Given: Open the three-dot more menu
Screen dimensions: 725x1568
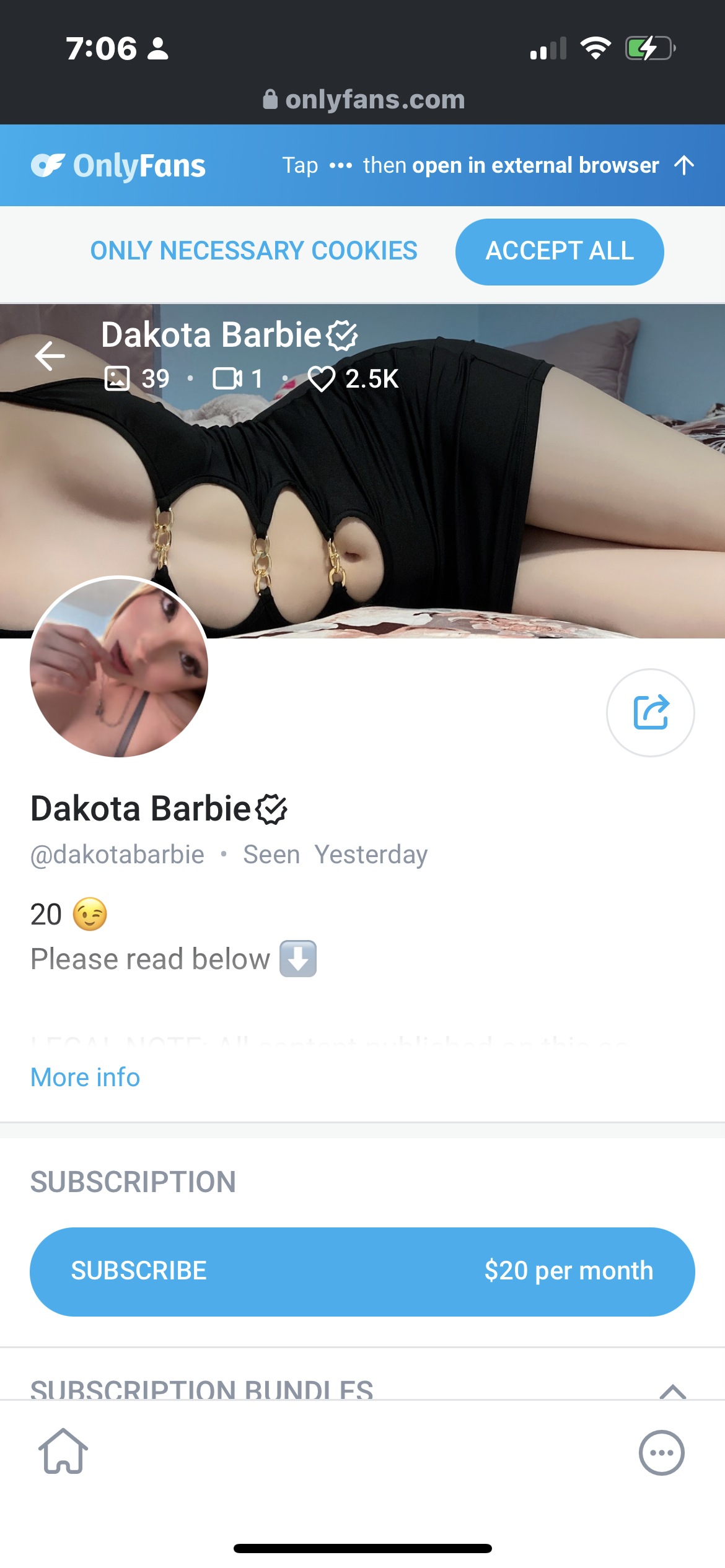Looking at the screenshot, I should (x=661, y=1453).
